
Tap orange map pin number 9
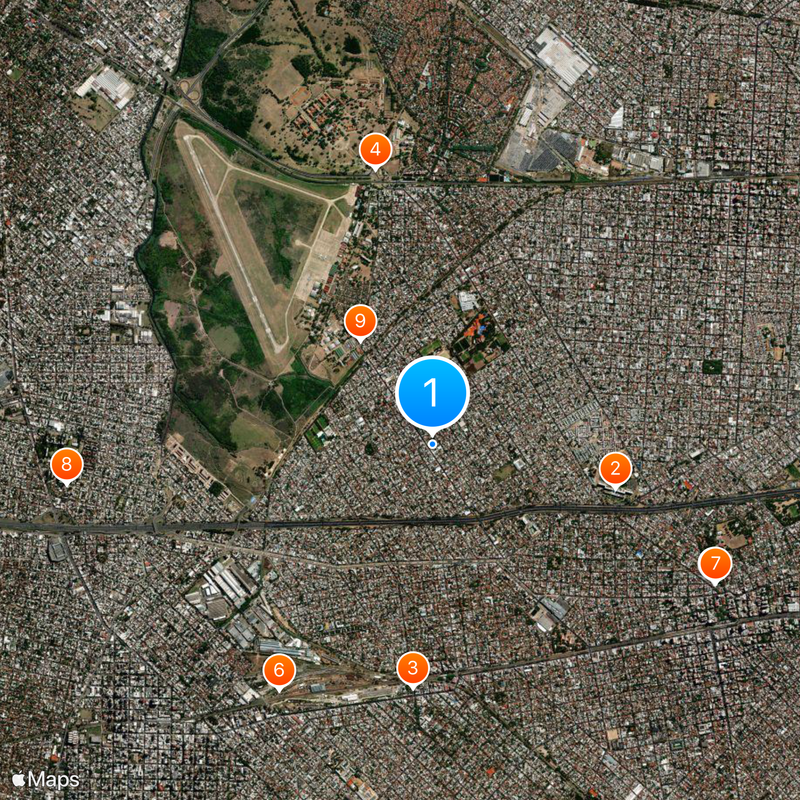(360, 322)
